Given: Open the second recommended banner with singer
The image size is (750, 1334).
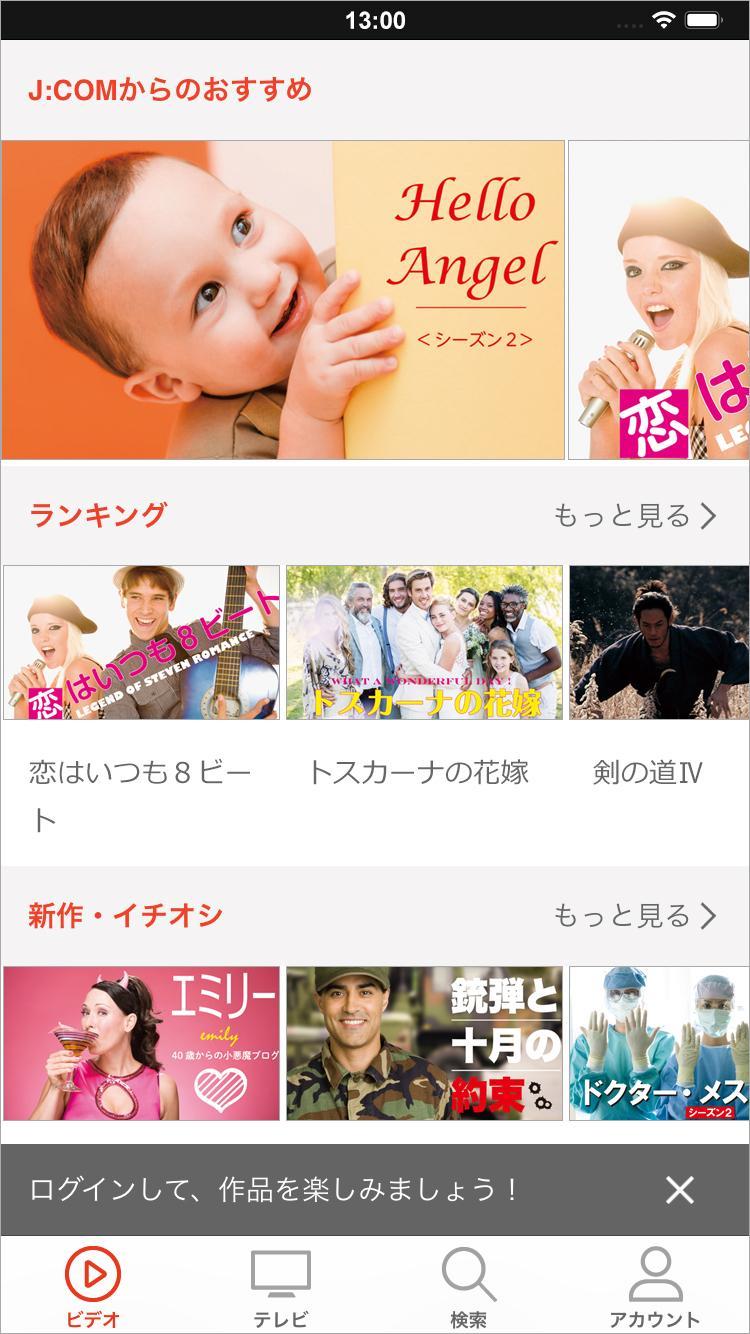Looking at the screenshot, I should pyautogui.click(x=659, y=300).
